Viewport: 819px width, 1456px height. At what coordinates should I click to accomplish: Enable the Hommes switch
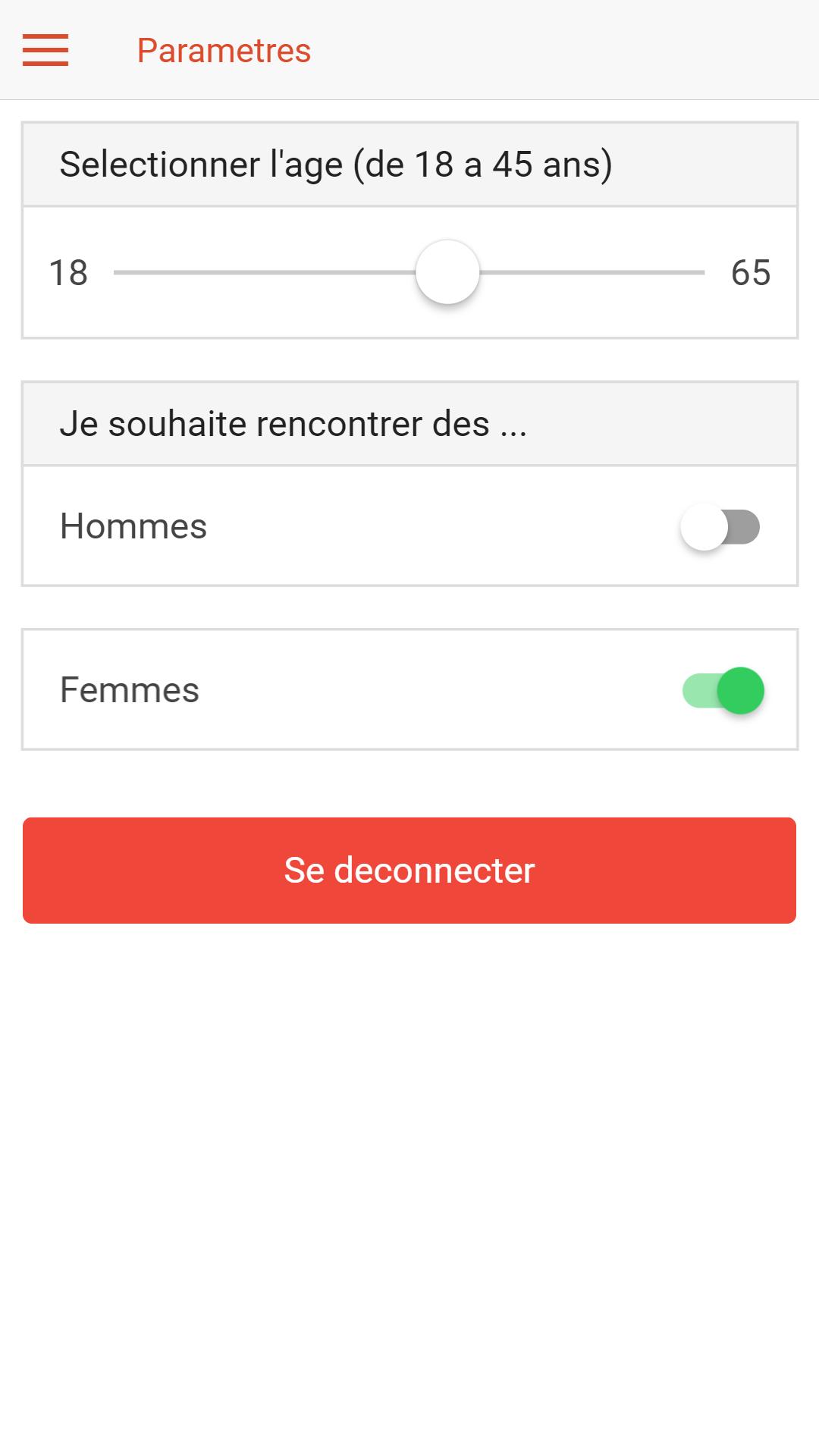click(720, 527)
